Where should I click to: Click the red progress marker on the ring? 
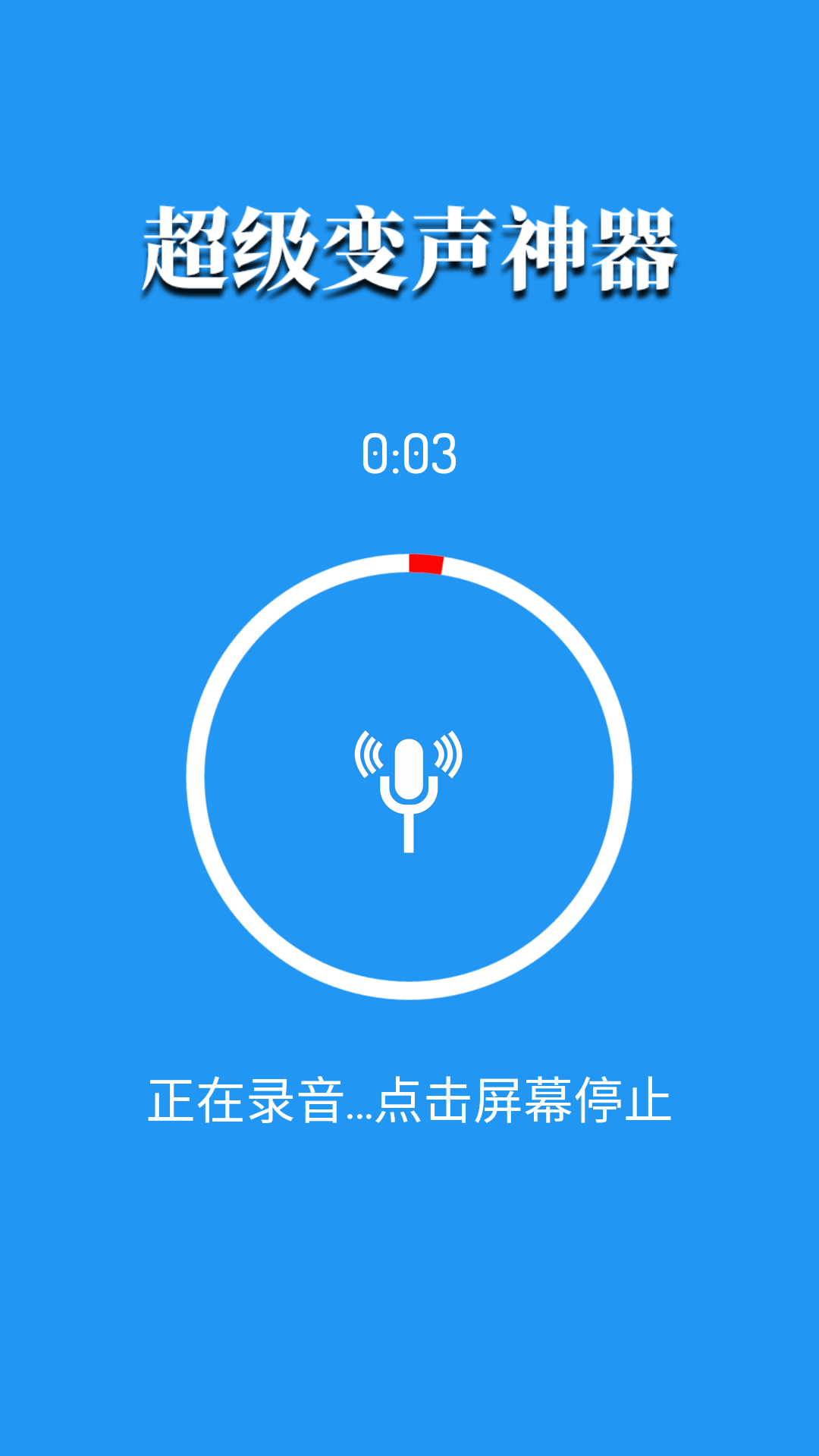coord(426,565)
